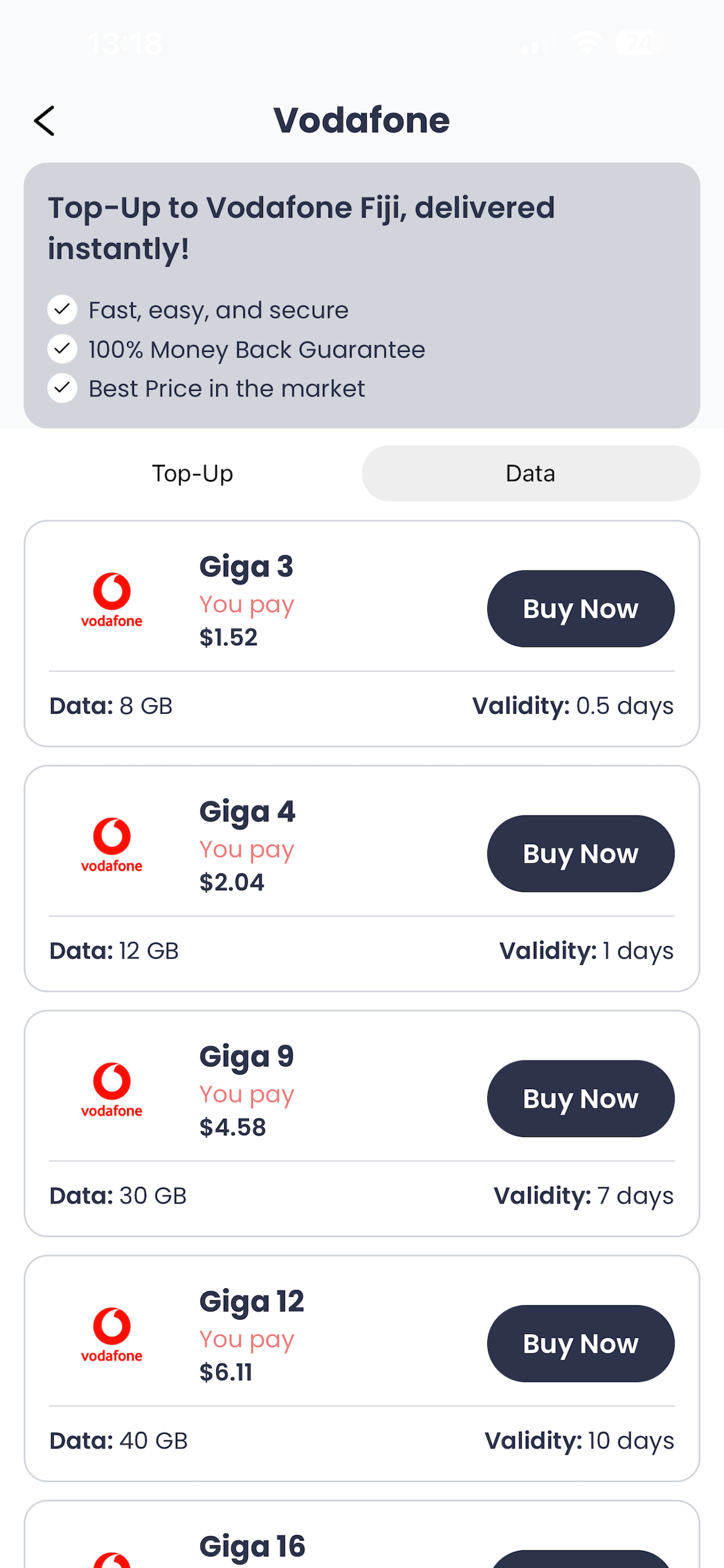Select the Data tab
The width and height of the screenshot is (724, 1568).
[529, 473]
